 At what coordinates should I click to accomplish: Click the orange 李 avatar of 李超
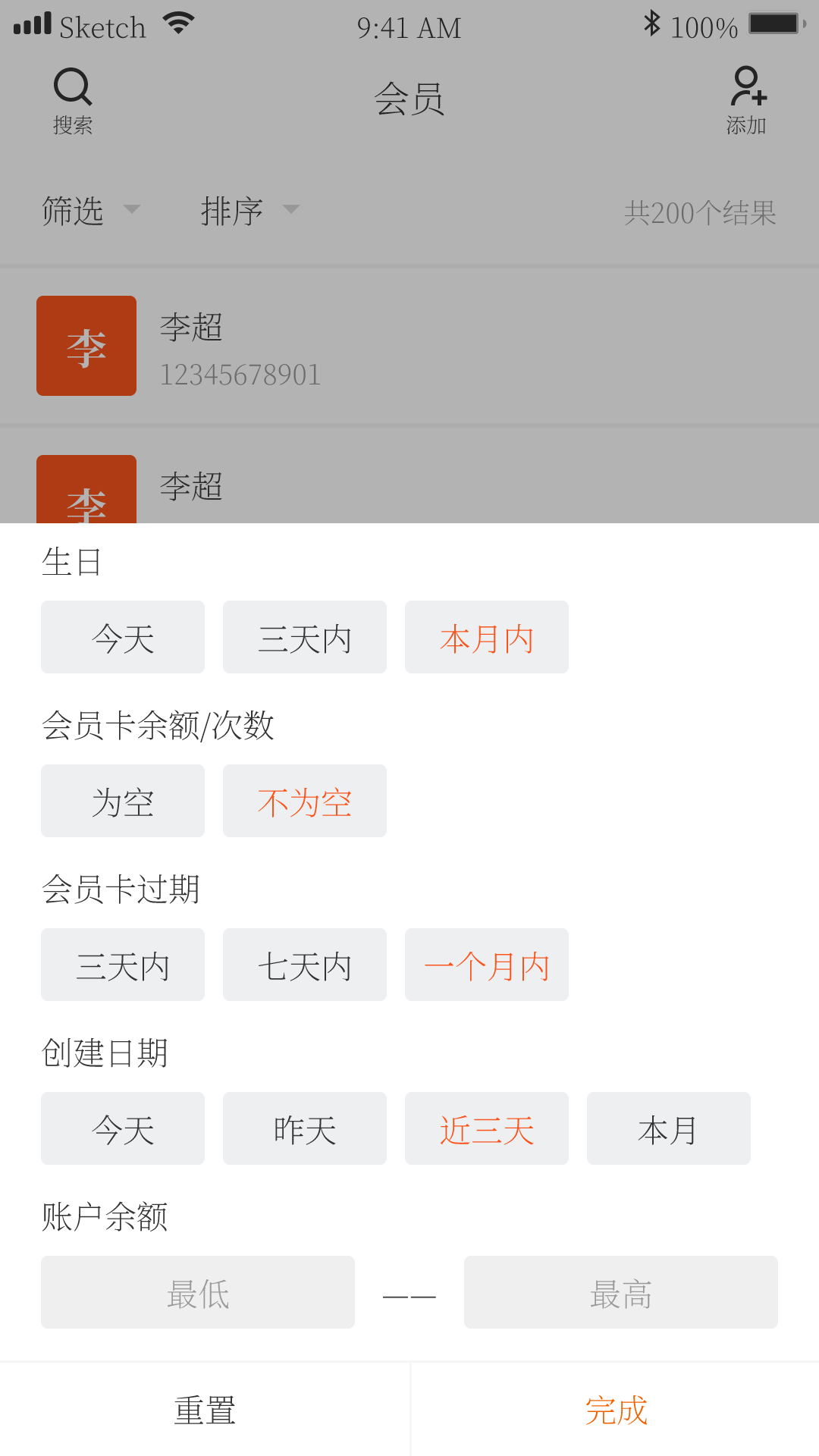[86, 345]
